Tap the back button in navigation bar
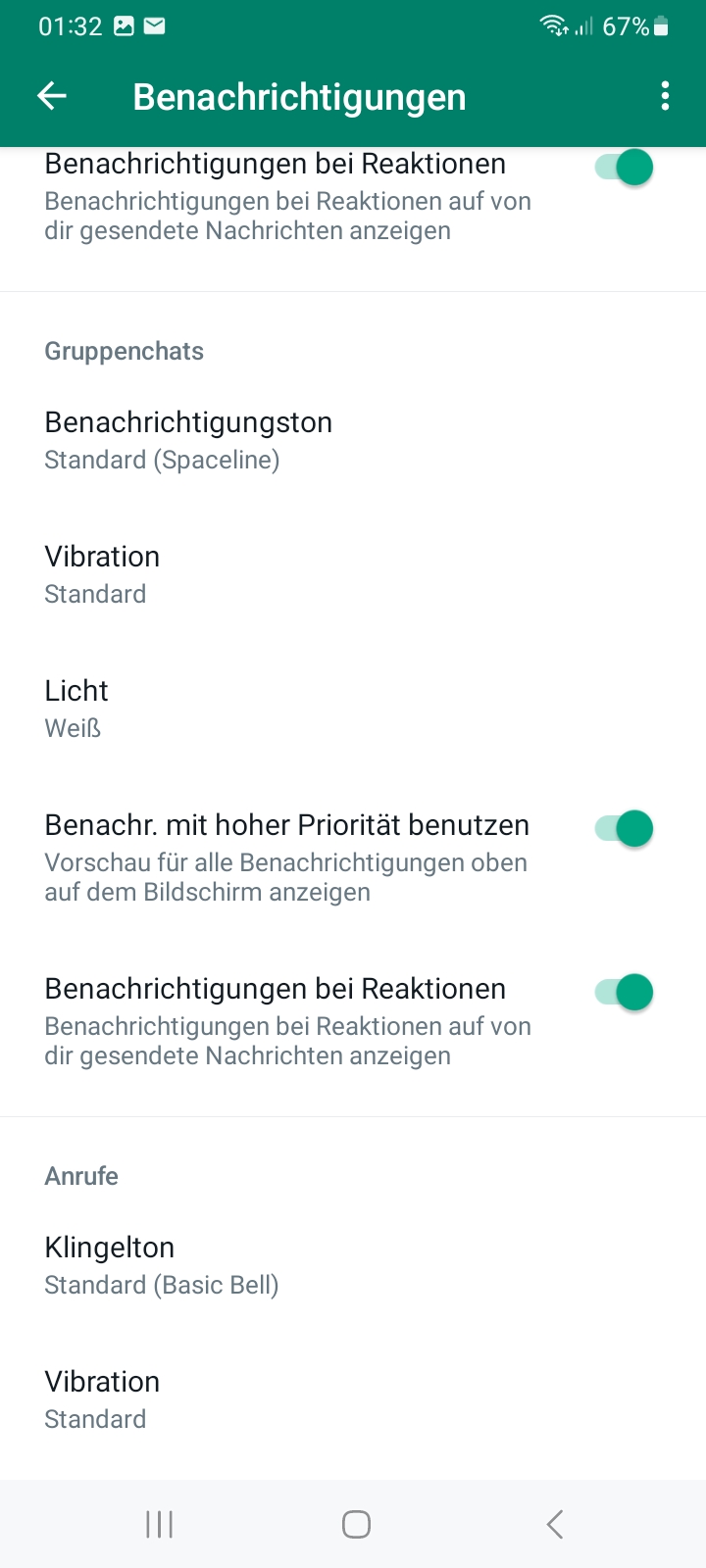706x1568 pixels. [x=554, y=1524]
